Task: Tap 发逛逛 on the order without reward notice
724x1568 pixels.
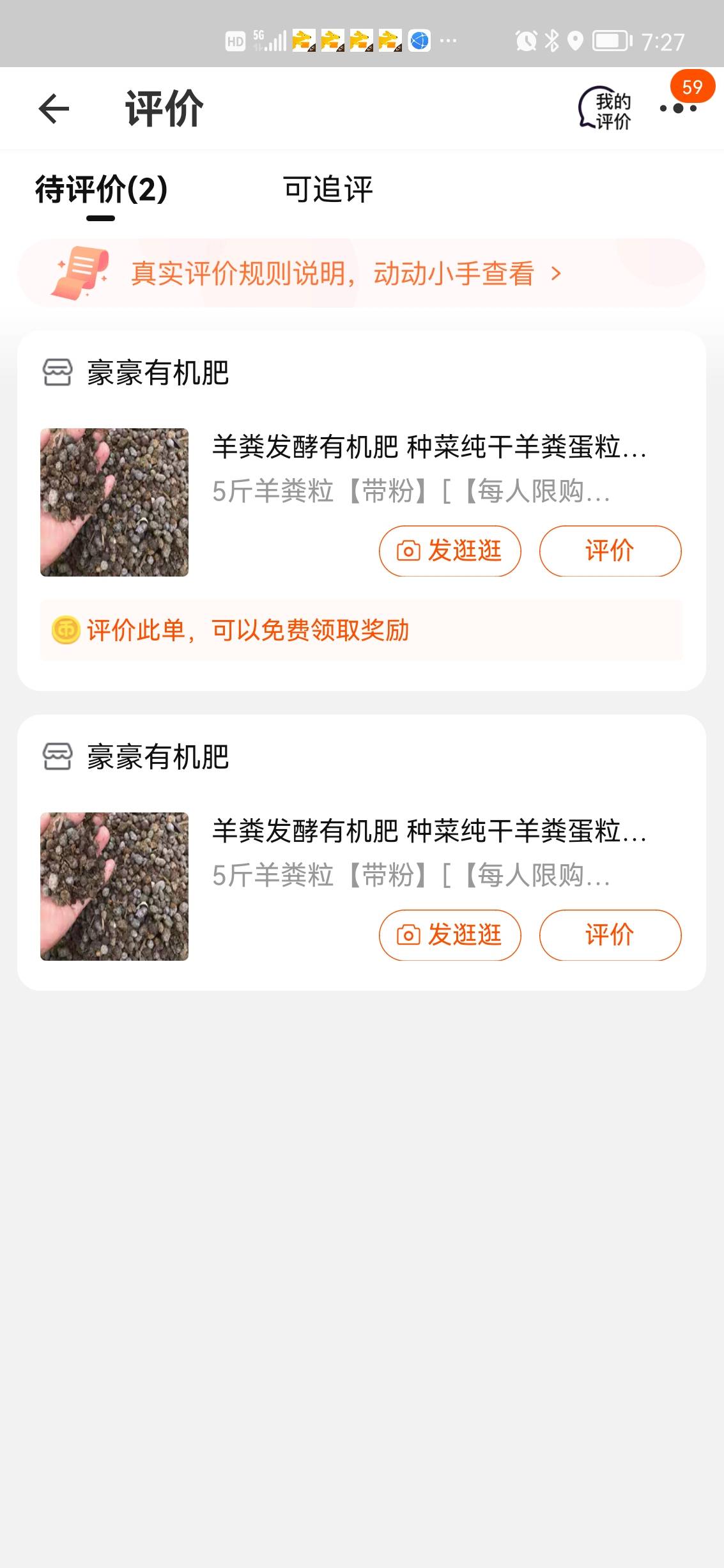Action: 450,935
